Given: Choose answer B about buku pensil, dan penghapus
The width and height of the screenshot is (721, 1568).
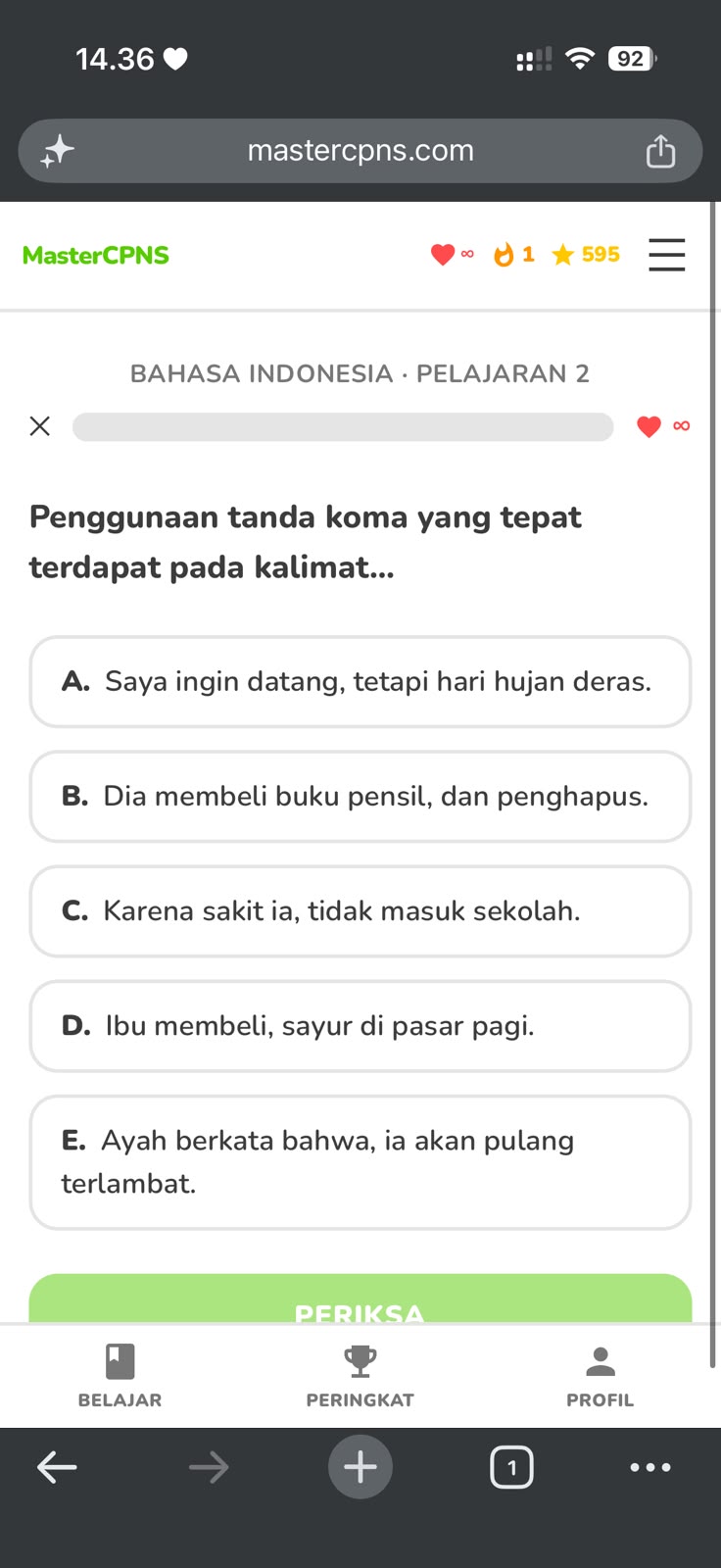Looking at the screenshot, I should (x=360, y=797).
